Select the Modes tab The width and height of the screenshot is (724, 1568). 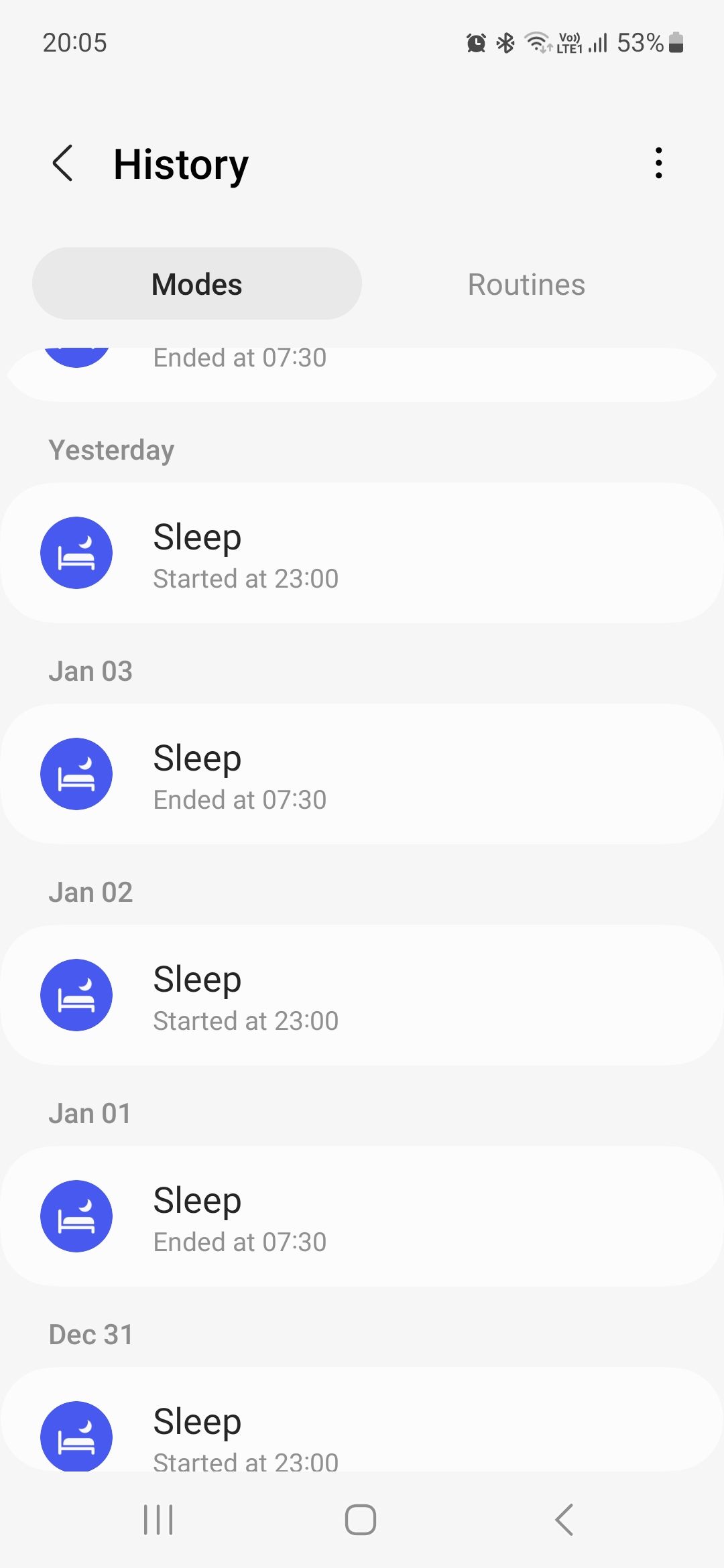click(196, 283)
